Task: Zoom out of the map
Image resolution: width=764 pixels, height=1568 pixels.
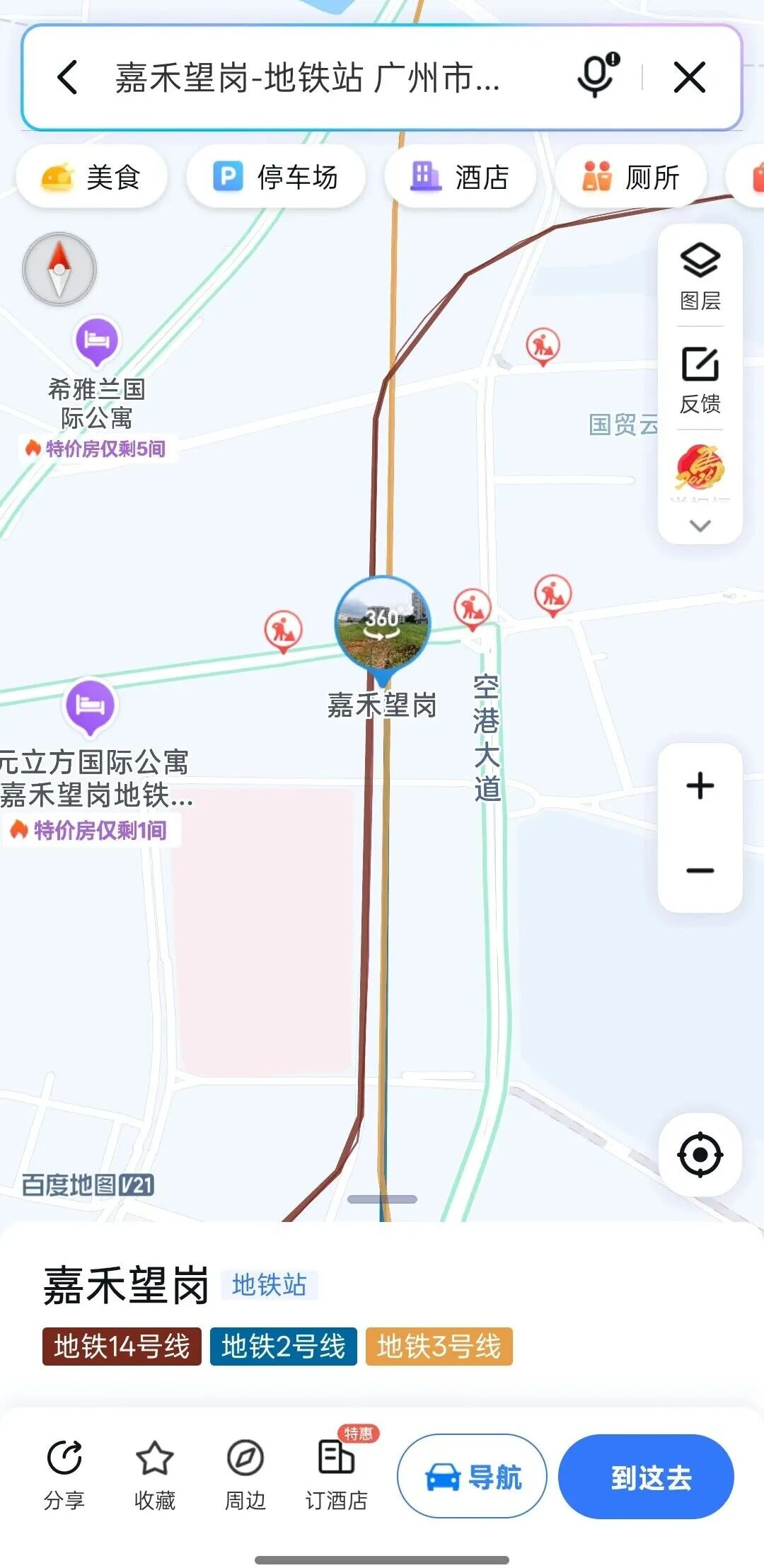Action: tap(700, 870)
